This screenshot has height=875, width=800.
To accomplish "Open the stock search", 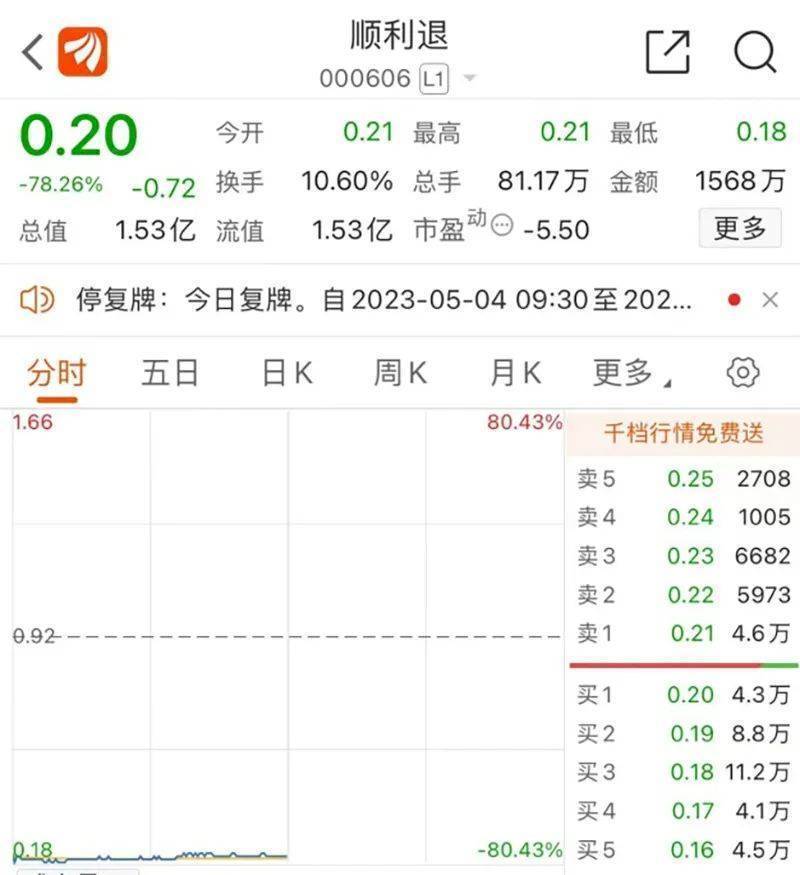I will pyautogui.click(x=755, y=51).
